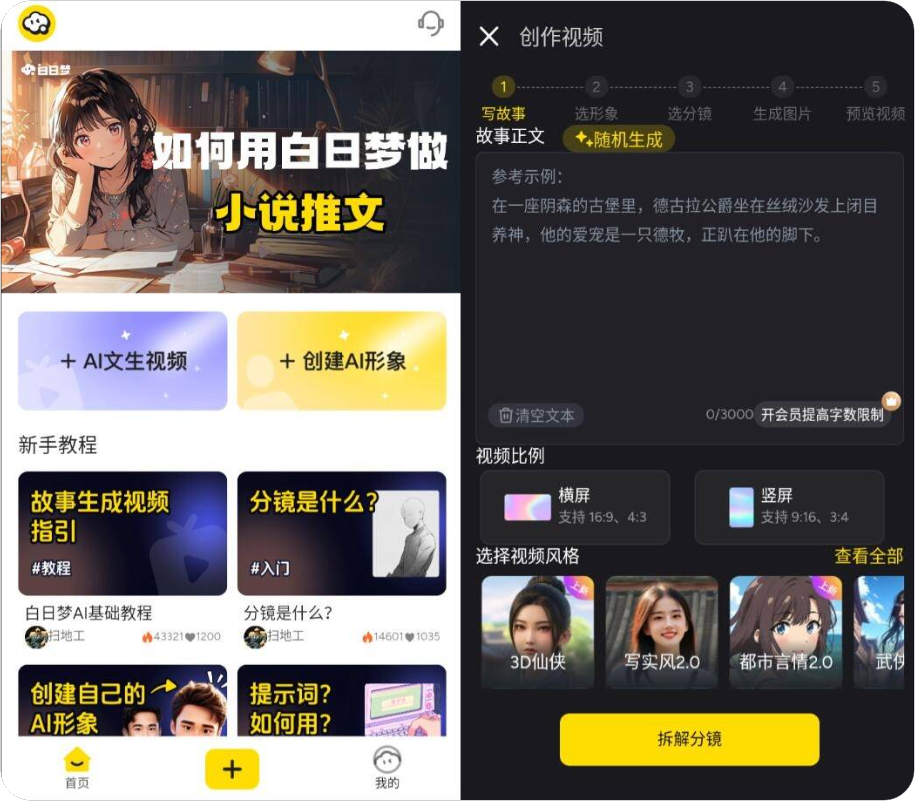This screenshot has width=915, height=801.
Task: Tap the yellow plus create button
Action: coord(232,768)
